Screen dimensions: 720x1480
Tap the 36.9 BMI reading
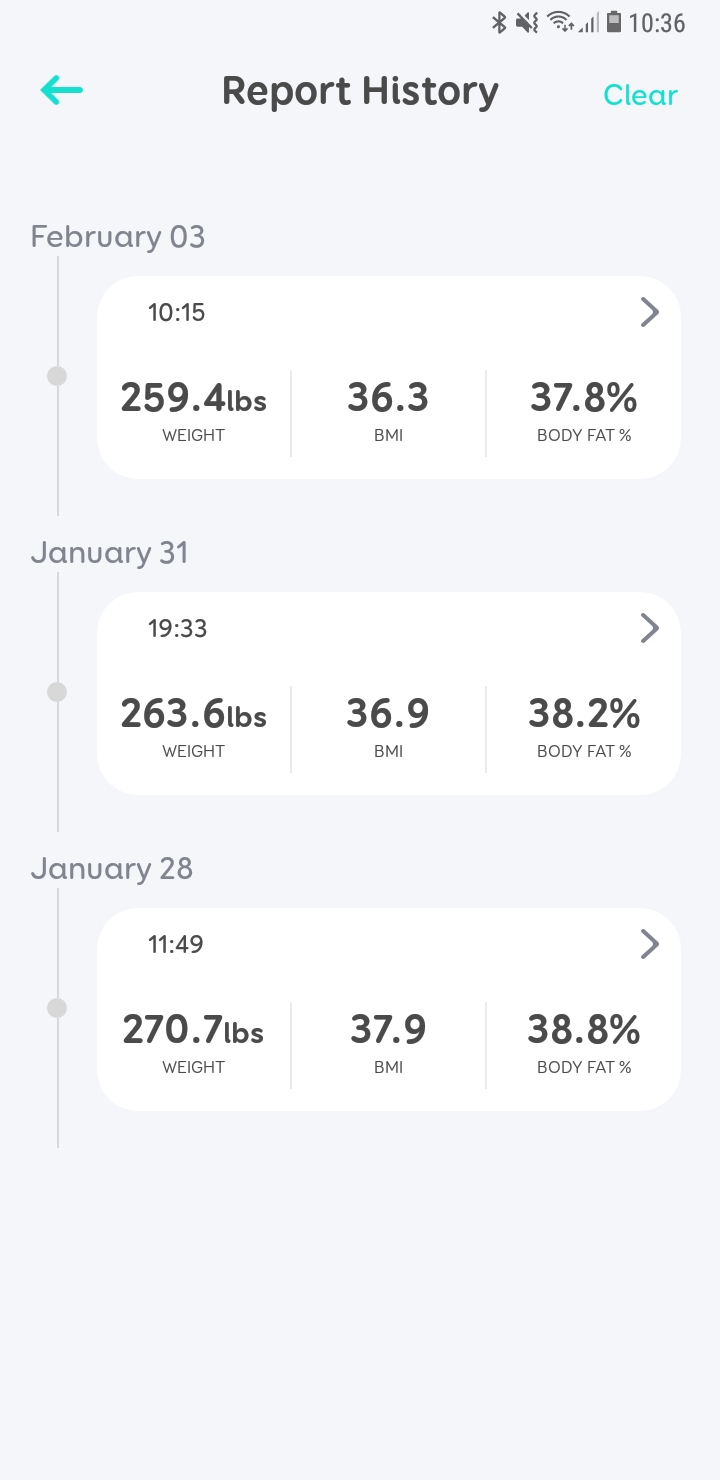coord(388,713)
